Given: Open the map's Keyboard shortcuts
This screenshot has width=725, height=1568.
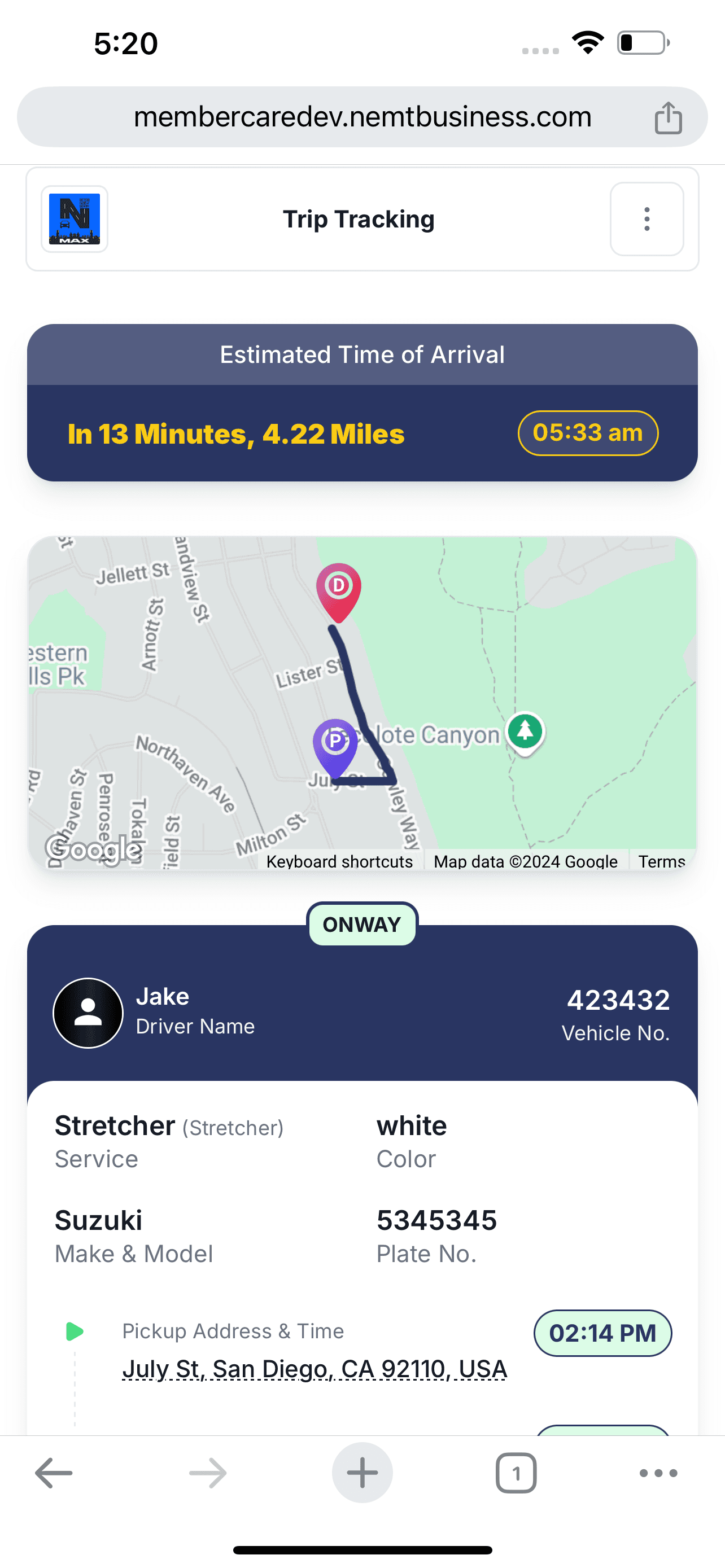Looking at the screenshot, I should click(x=340, y=861).
